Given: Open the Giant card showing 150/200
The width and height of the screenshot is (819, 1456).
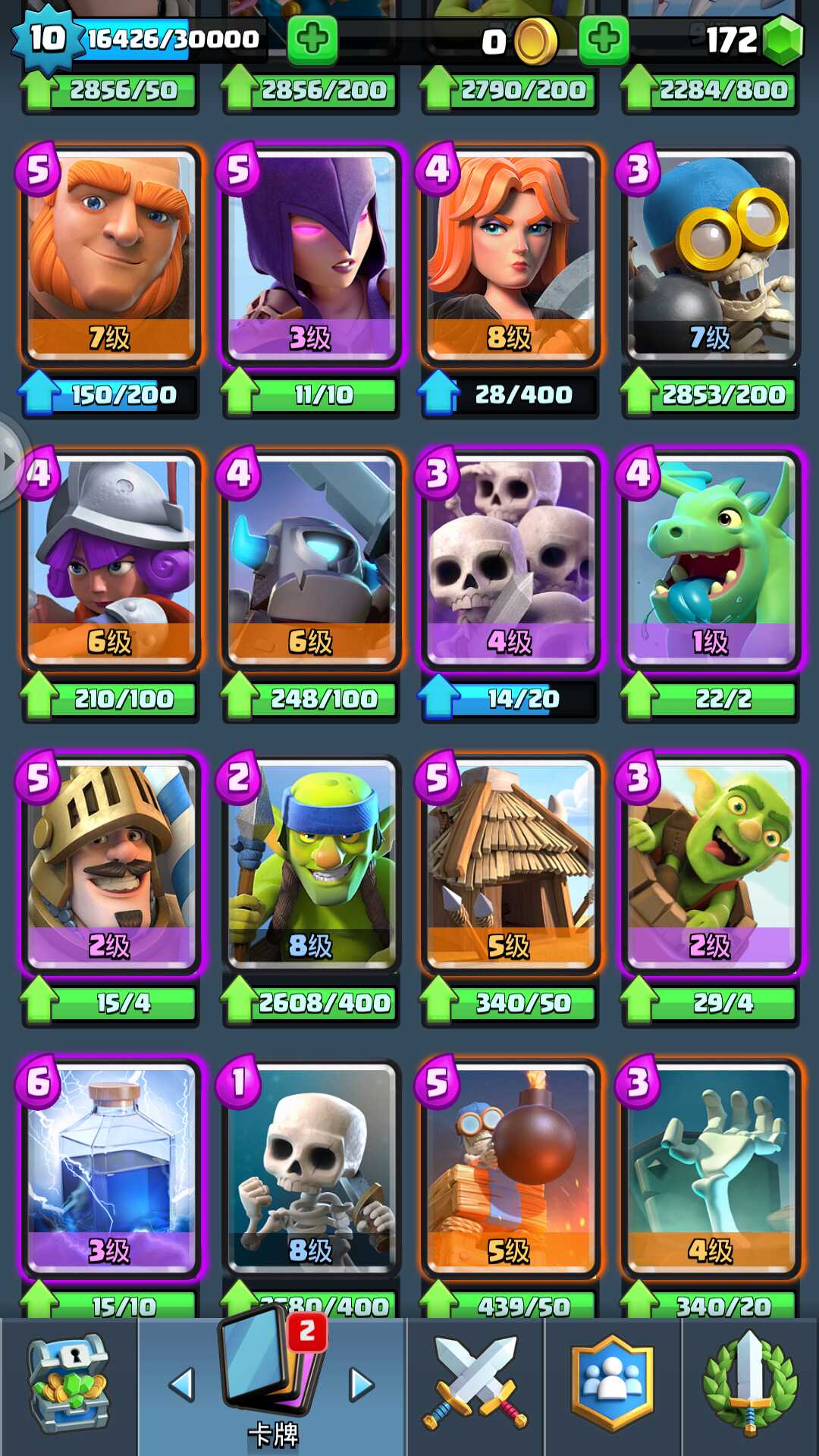Looking at the screenshot, I should [111, 256].
